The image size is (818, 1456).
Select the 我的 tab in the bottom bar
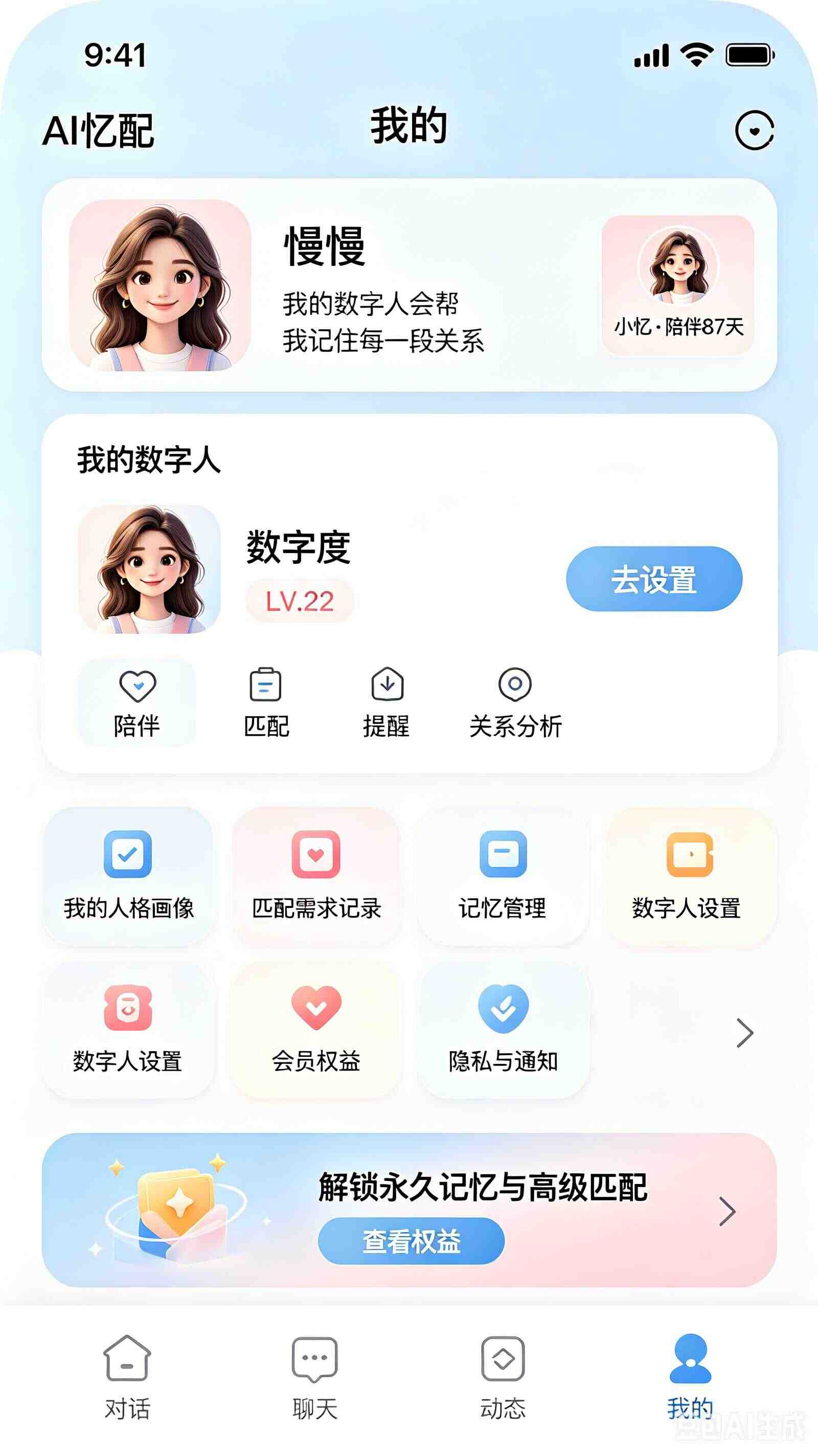pyautogui.click(x=690, y=1377)
